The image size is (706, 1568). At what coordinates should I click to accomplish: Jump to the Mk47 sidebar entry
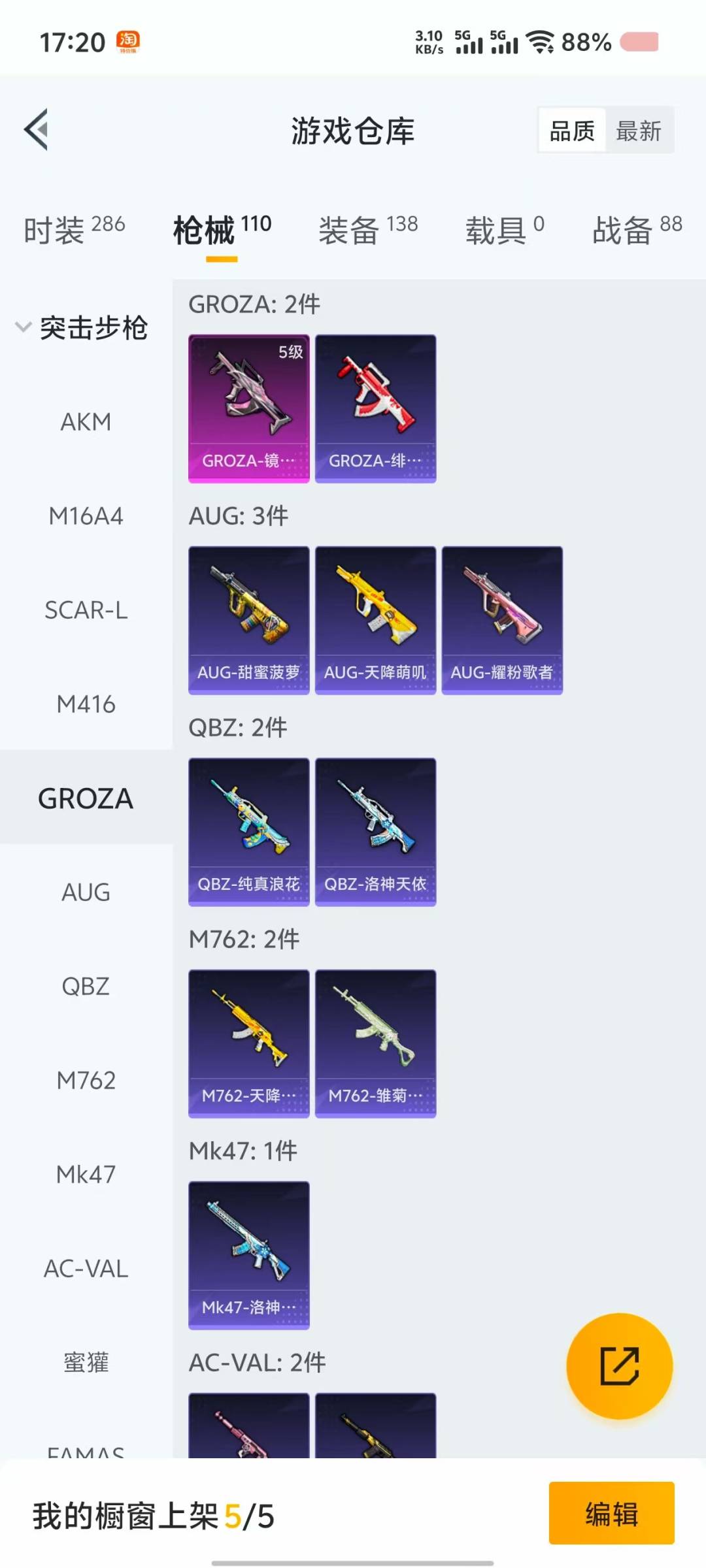pyautogui.click(x=86, y=1175)
